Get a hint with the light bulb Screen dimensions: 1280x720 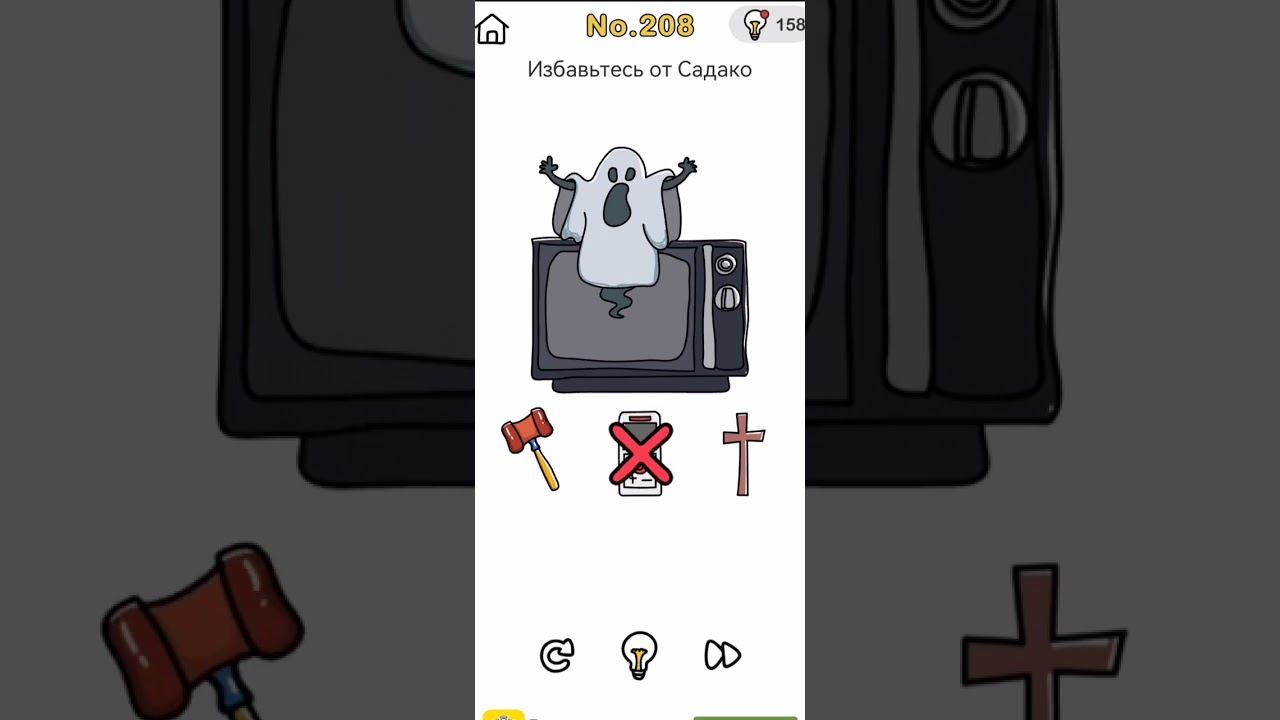pyautogui.click(x=639, y=655)
